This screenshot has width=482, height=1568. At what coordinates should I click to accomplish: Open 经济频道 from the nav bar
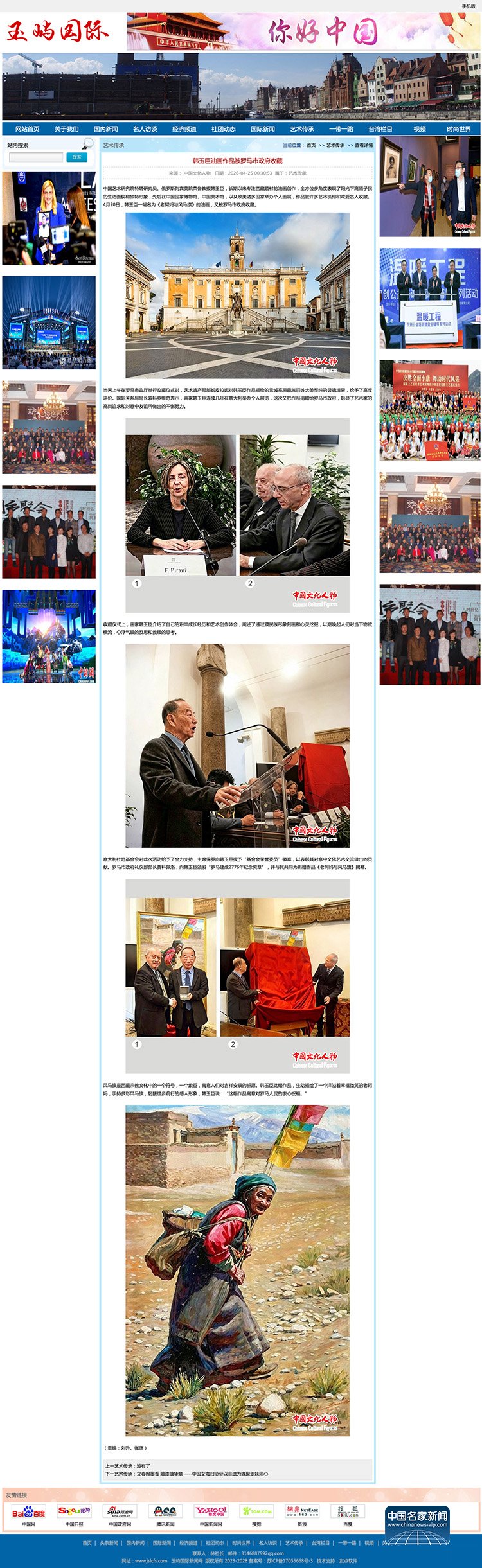(x=184, y=129)
